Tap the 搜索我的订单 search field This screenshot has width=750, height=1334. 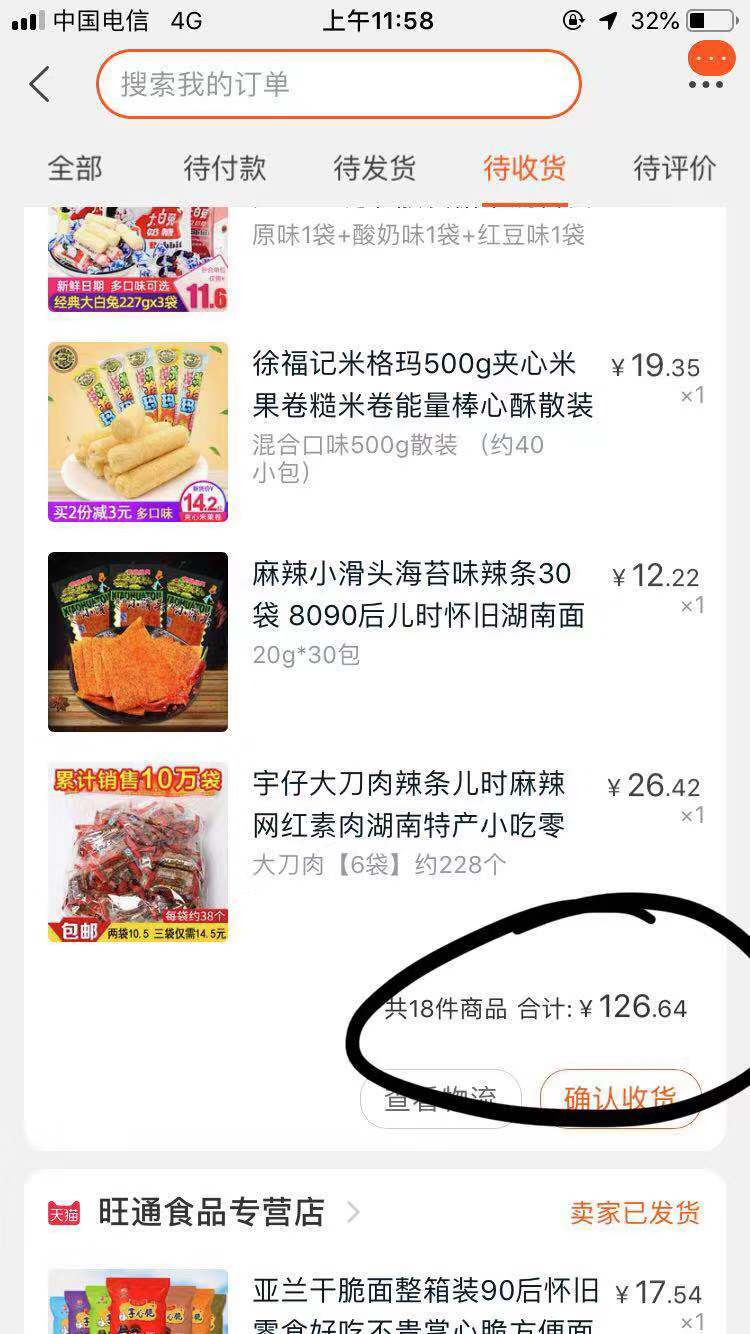click(338, 84)
